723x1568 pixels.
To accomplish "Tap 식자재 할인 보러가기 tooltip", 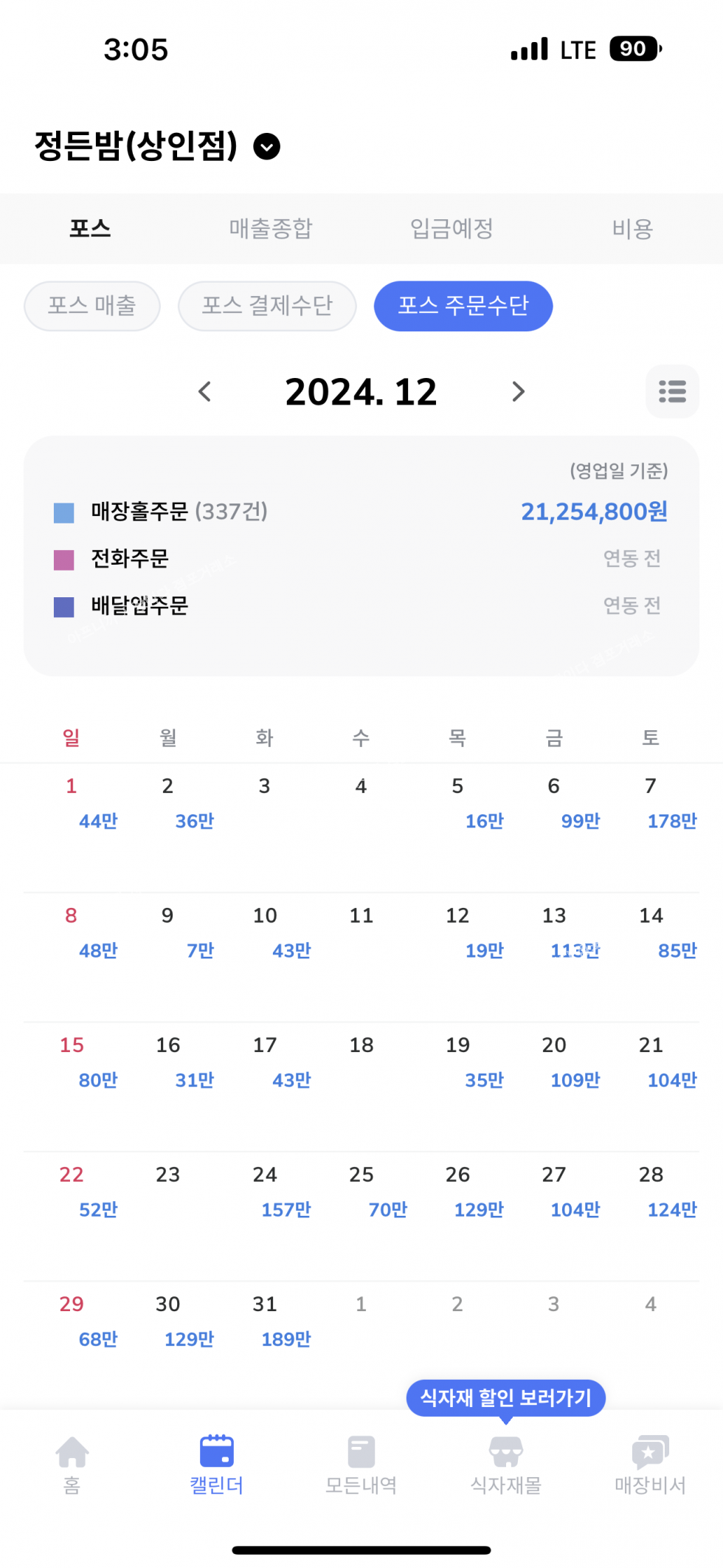I will [x=505, y=1397].
